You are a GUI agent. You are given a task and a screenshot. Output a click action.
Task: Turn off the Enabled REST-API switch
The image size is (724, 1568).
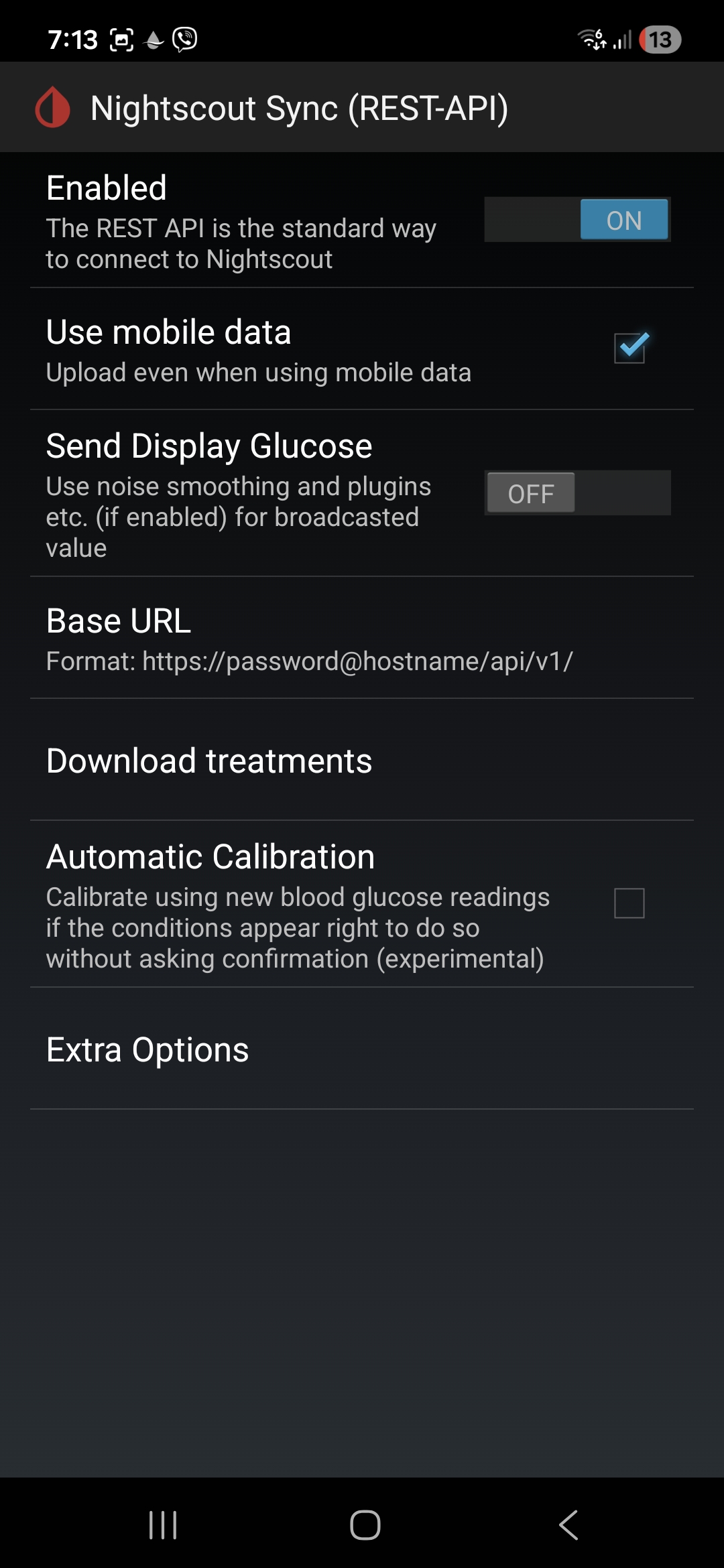(577, 220)
